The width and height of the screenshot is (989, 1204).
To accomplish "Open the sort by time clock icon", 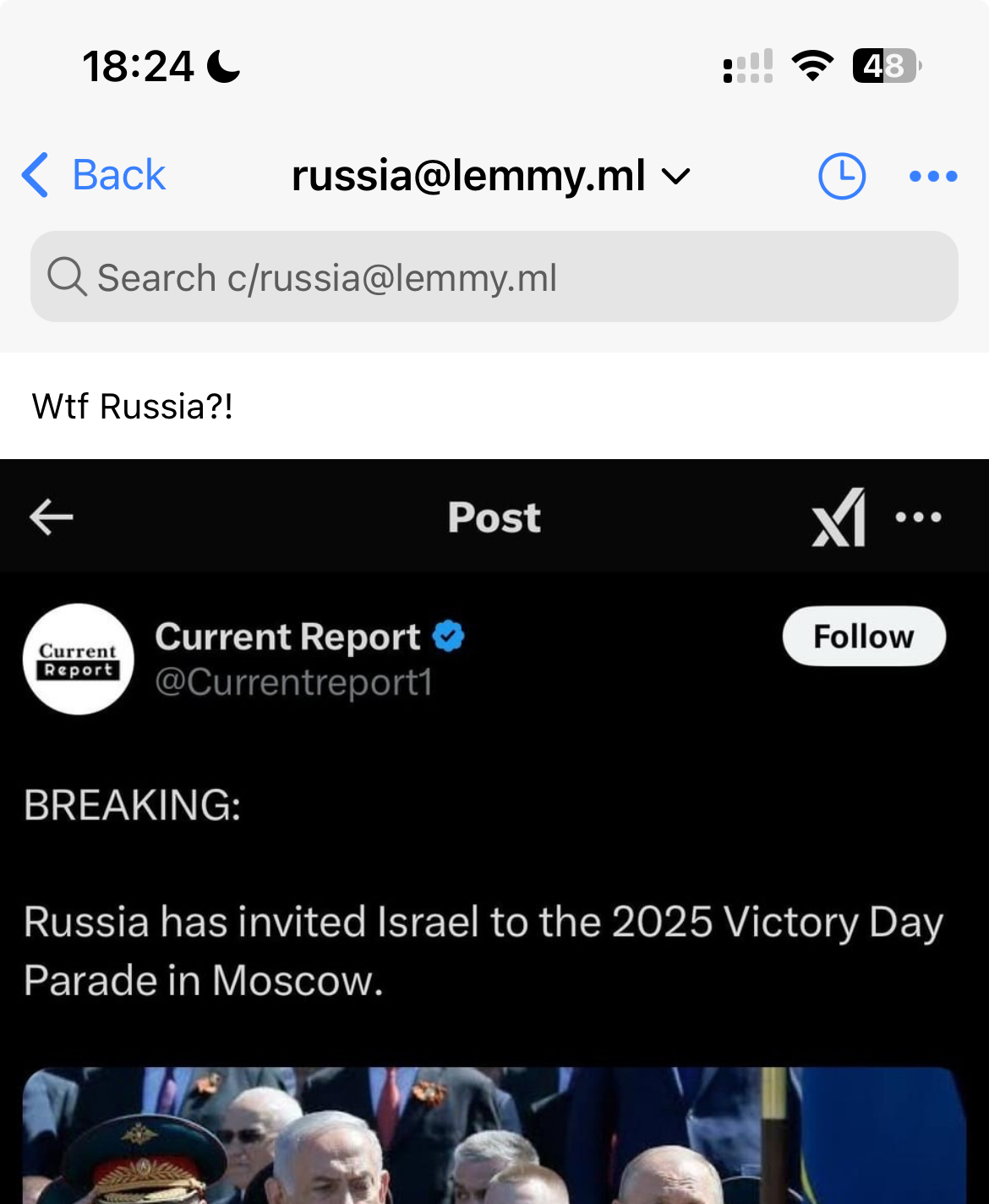I will [842, 176].
